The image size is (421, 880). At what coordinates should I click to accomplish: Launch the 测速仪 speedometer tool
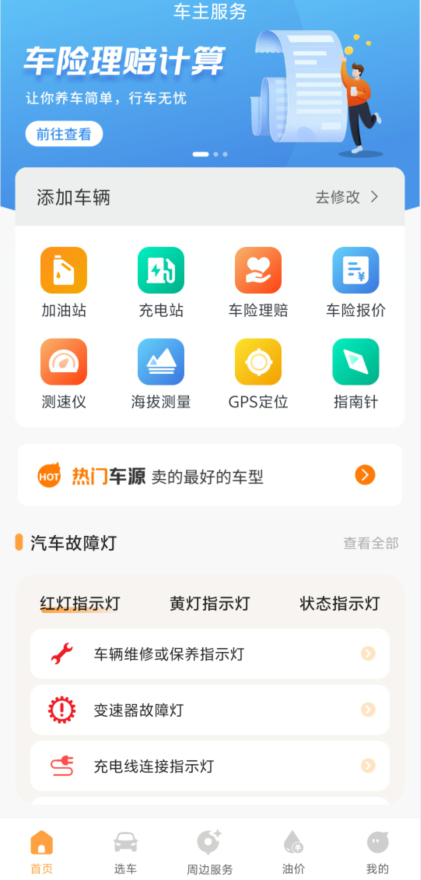(x=63, y=374)
